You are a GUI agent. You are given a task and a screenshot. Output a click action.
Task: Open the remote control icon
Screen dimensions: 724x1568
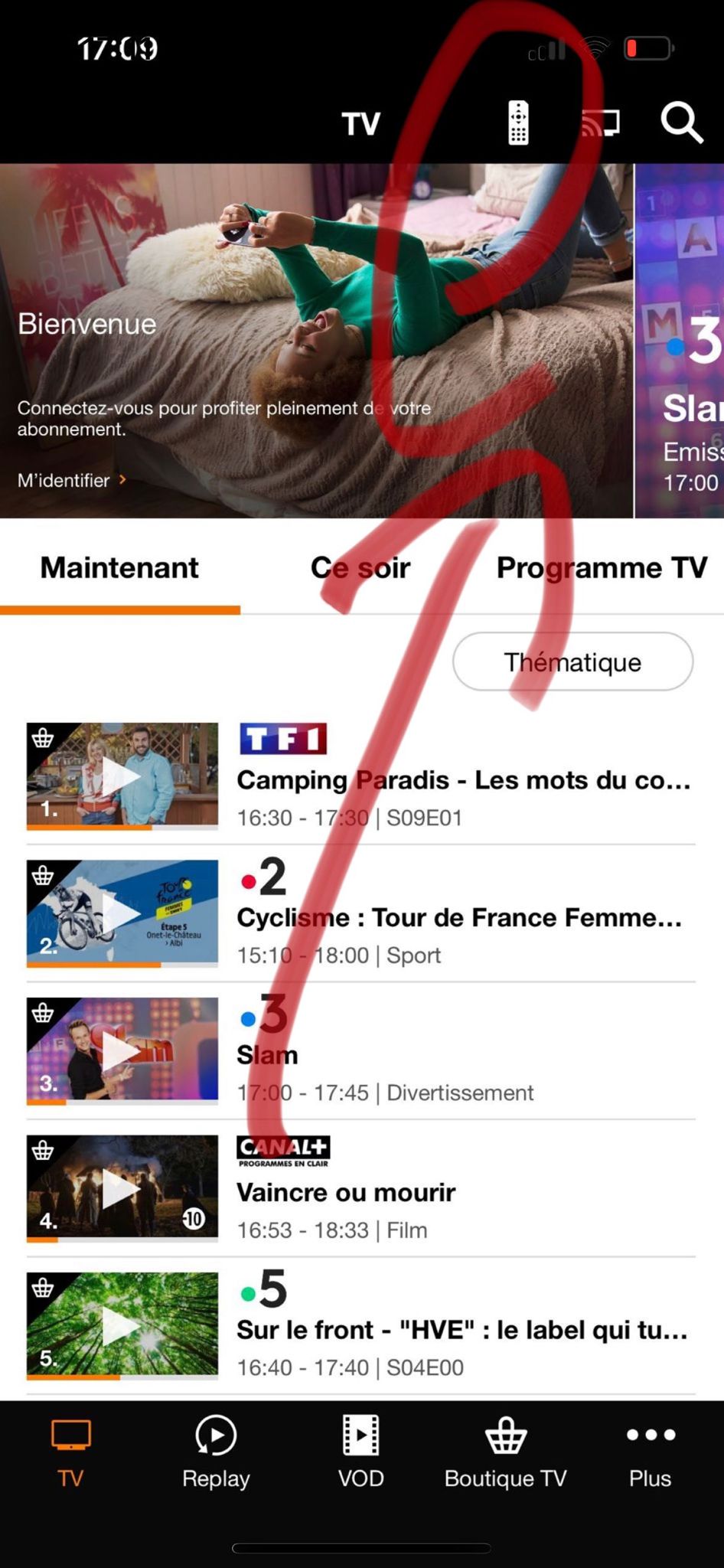(x=518, y=122)
